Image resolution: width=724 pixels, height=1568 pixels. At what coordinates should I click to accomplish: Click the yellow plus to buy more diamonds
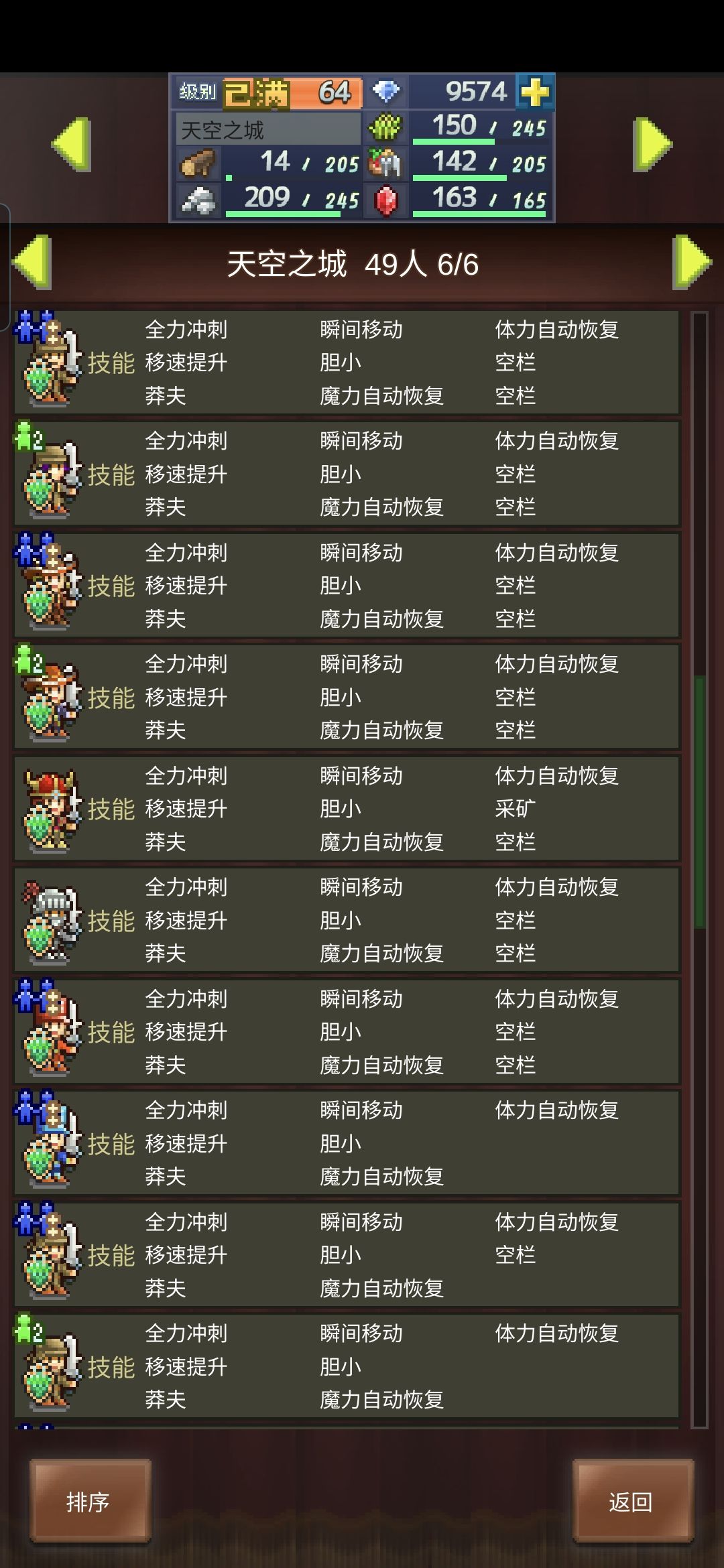tap(533, 92)
